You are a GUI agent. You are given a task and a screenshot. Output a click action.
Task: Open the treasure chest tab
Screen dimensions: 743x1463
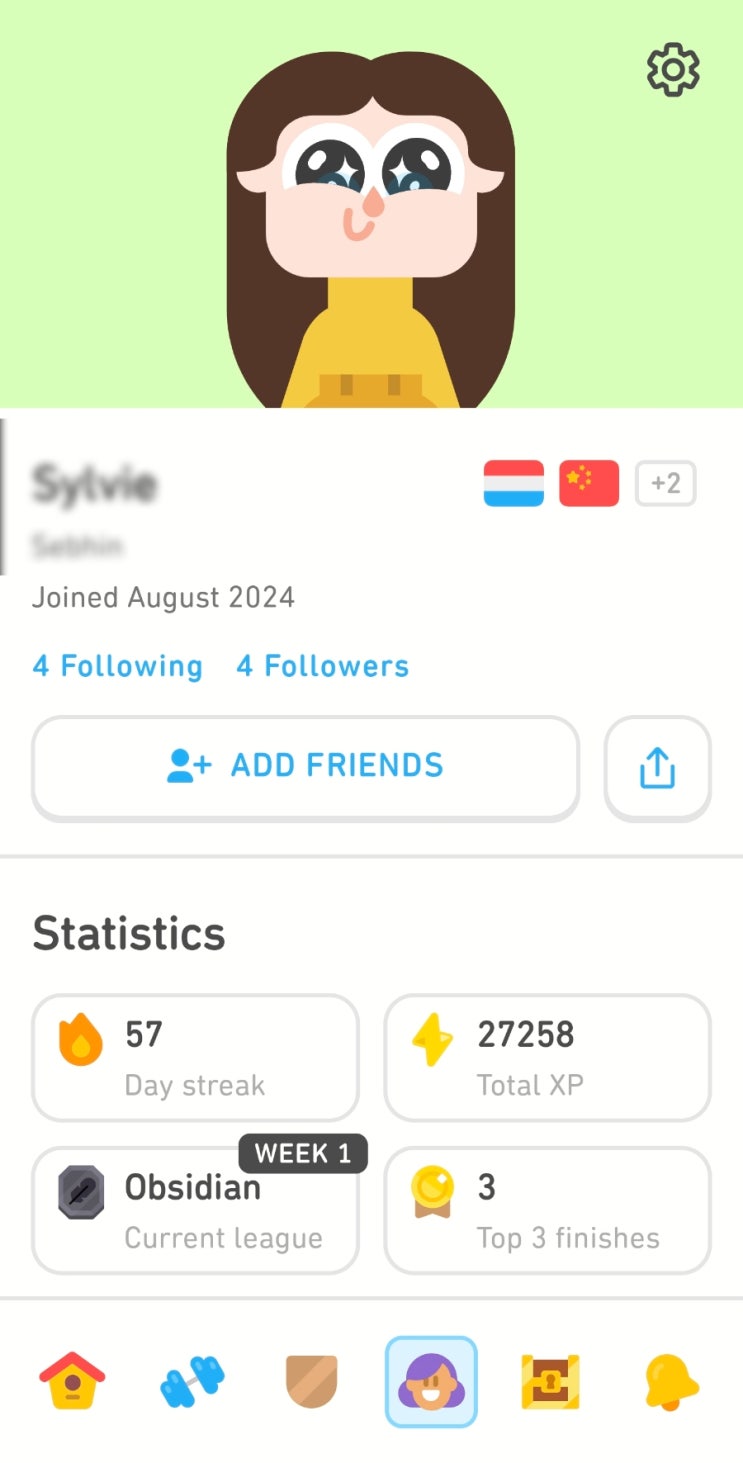(x=550, y=1382)
